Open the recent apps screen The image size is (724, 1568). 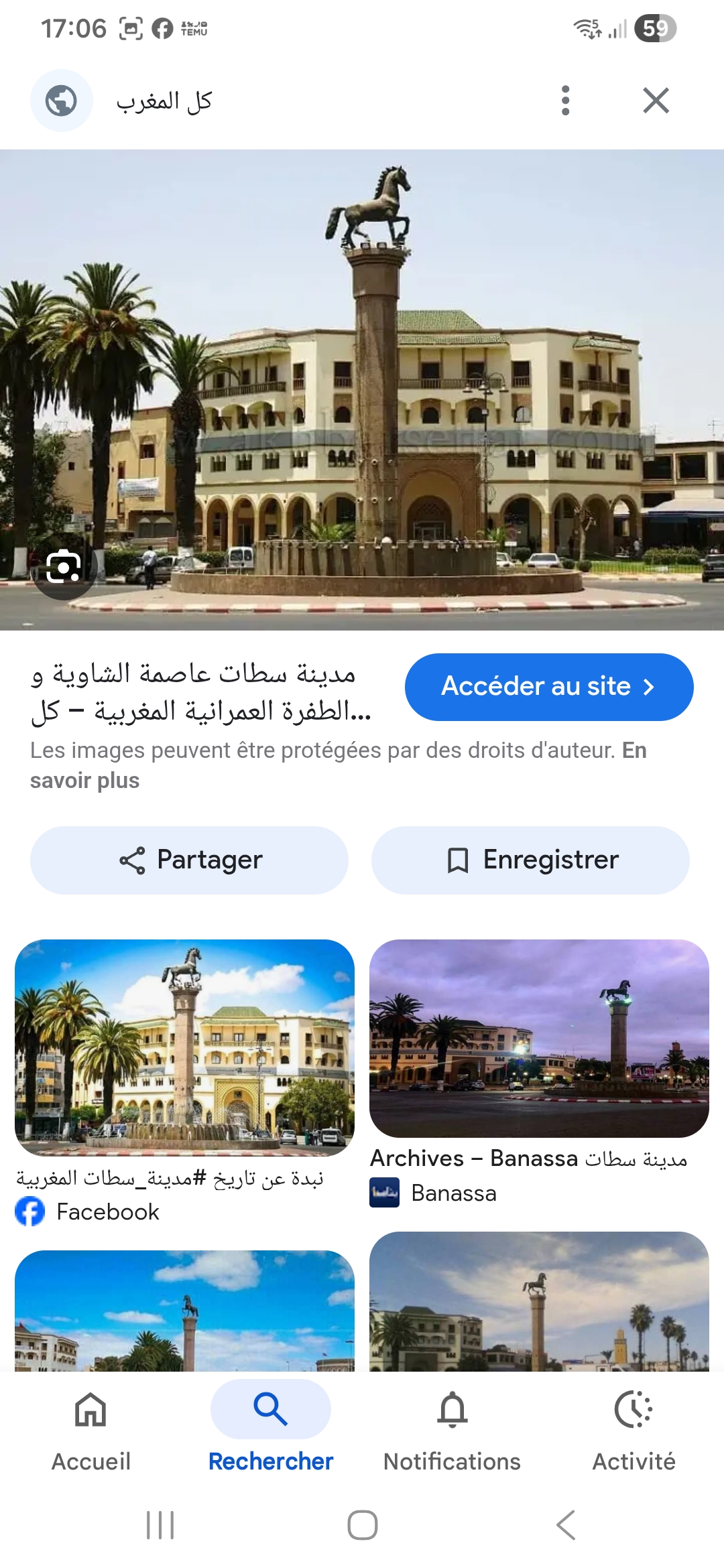point(160,1525)
